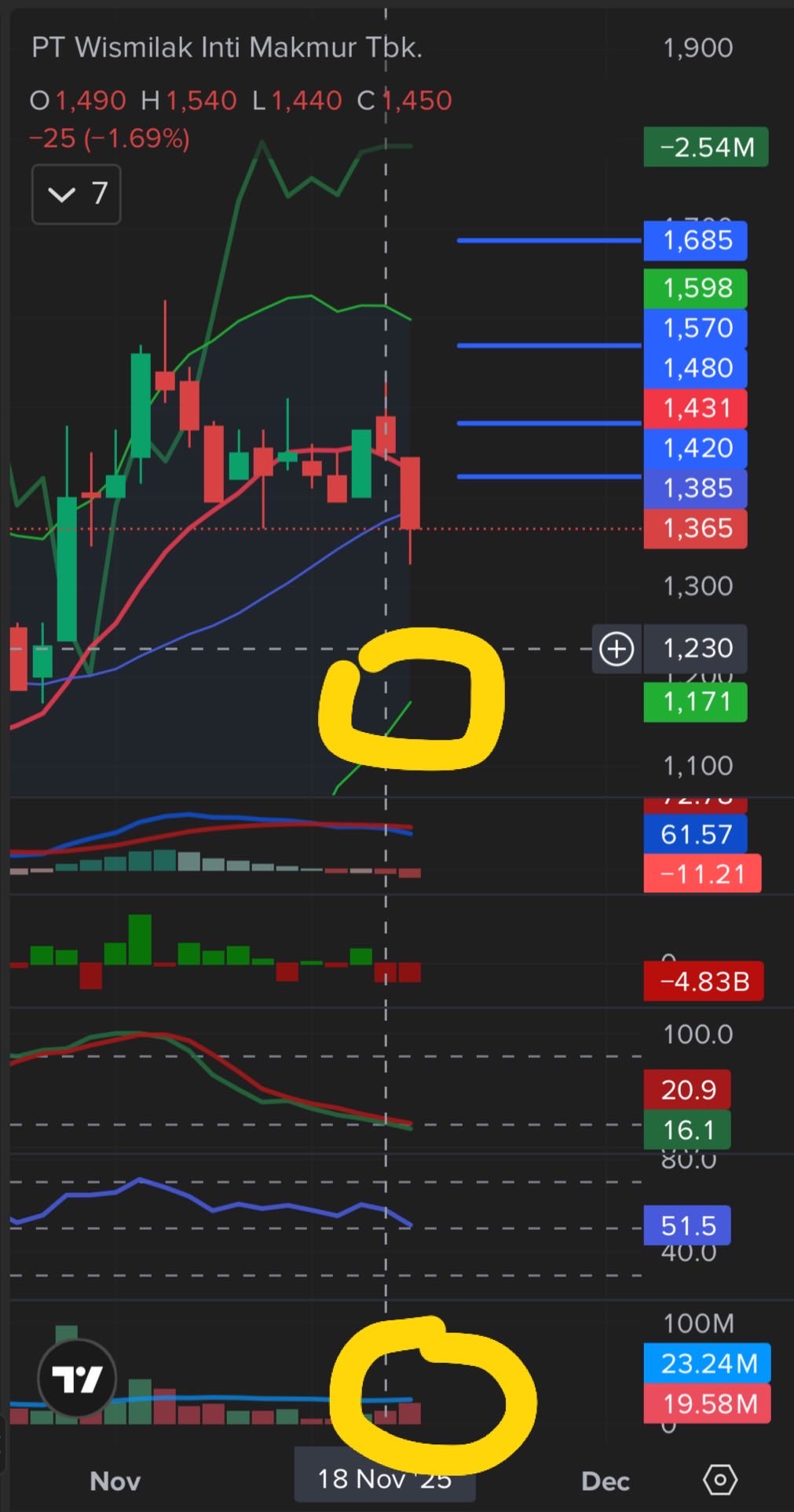794x1512 pixels.
Task: Open chart settings gear icon
Action: coord(719,1480)
